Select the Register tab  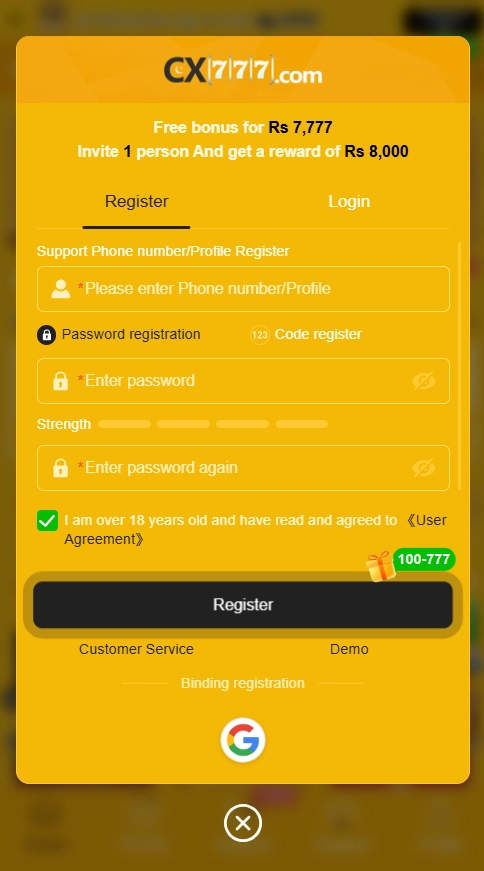pos(137,201)
